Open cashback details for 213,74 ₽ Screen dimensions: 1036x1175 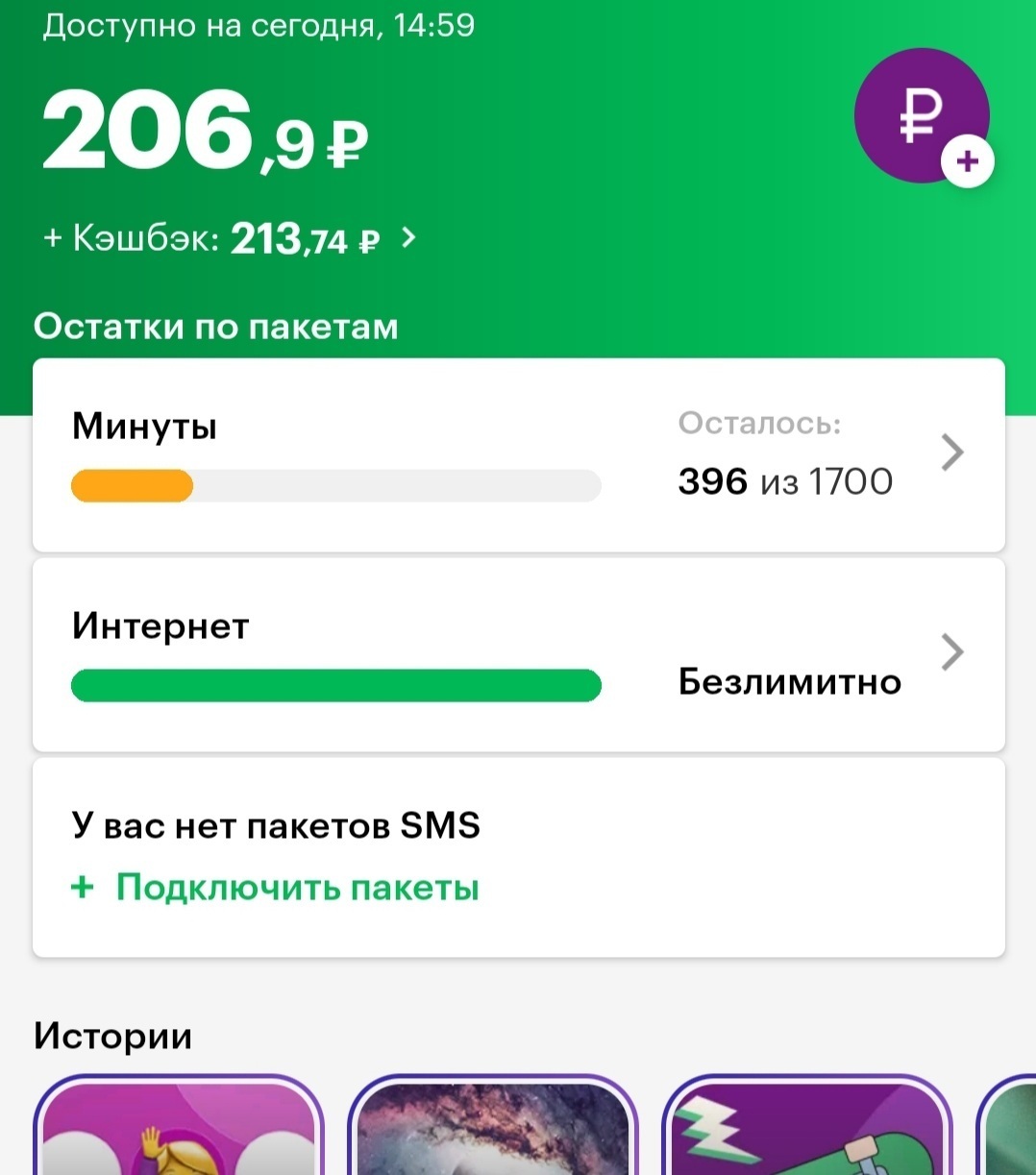coord(231,238)
